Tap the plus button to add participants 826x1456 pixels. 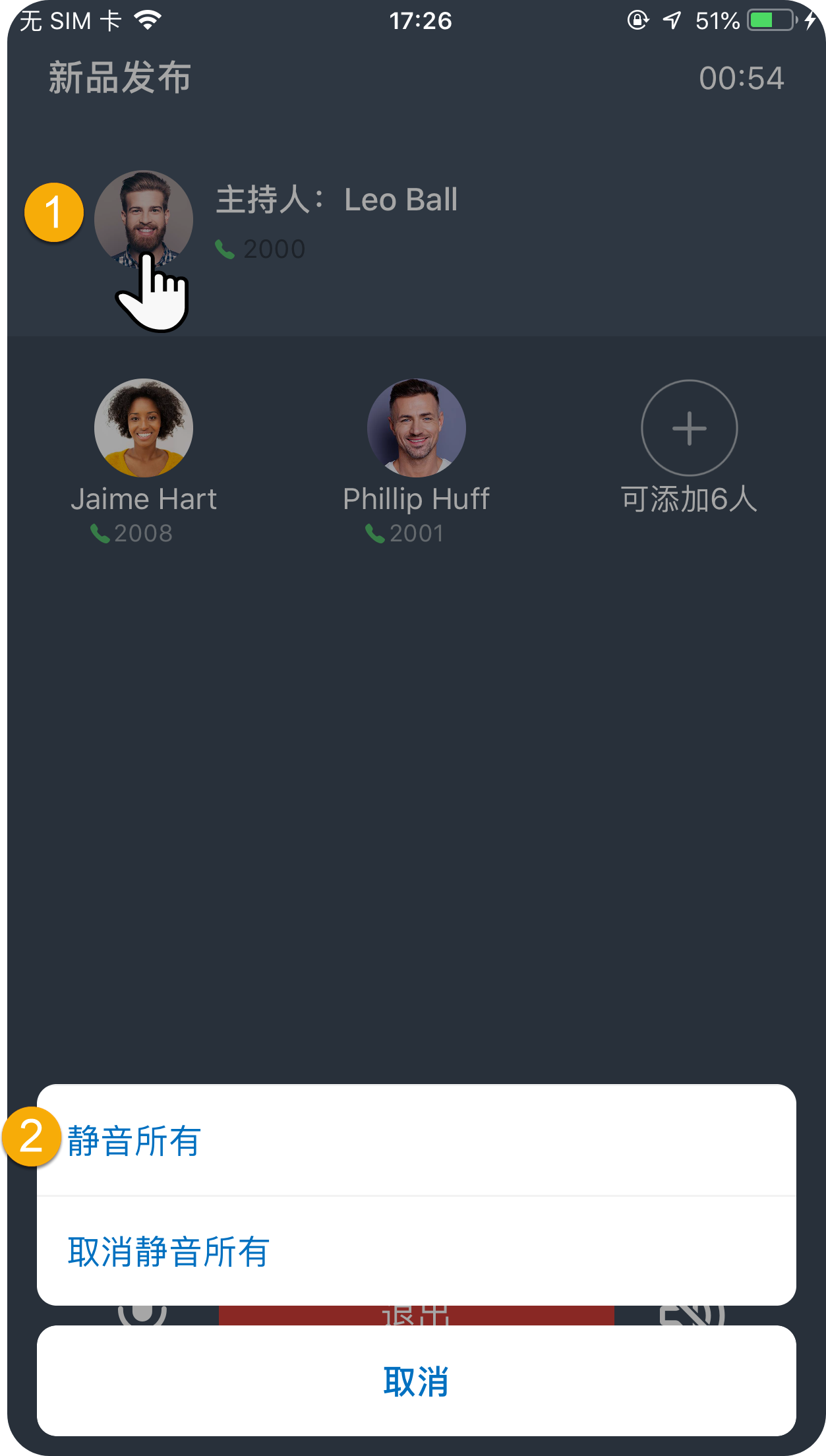[689, 427]
